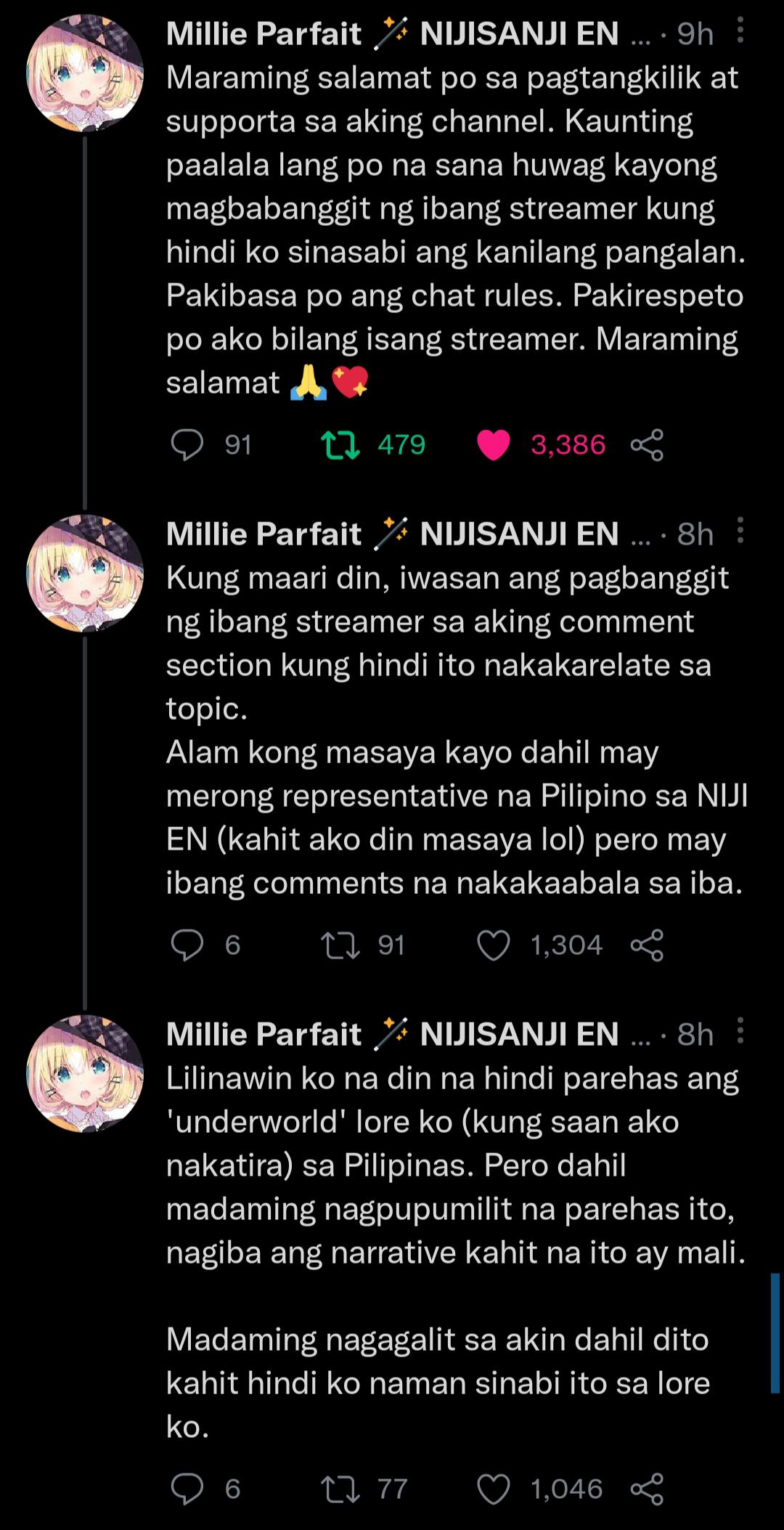Share the tweet ending 'Maraming salamat'

tap(647, 444)
